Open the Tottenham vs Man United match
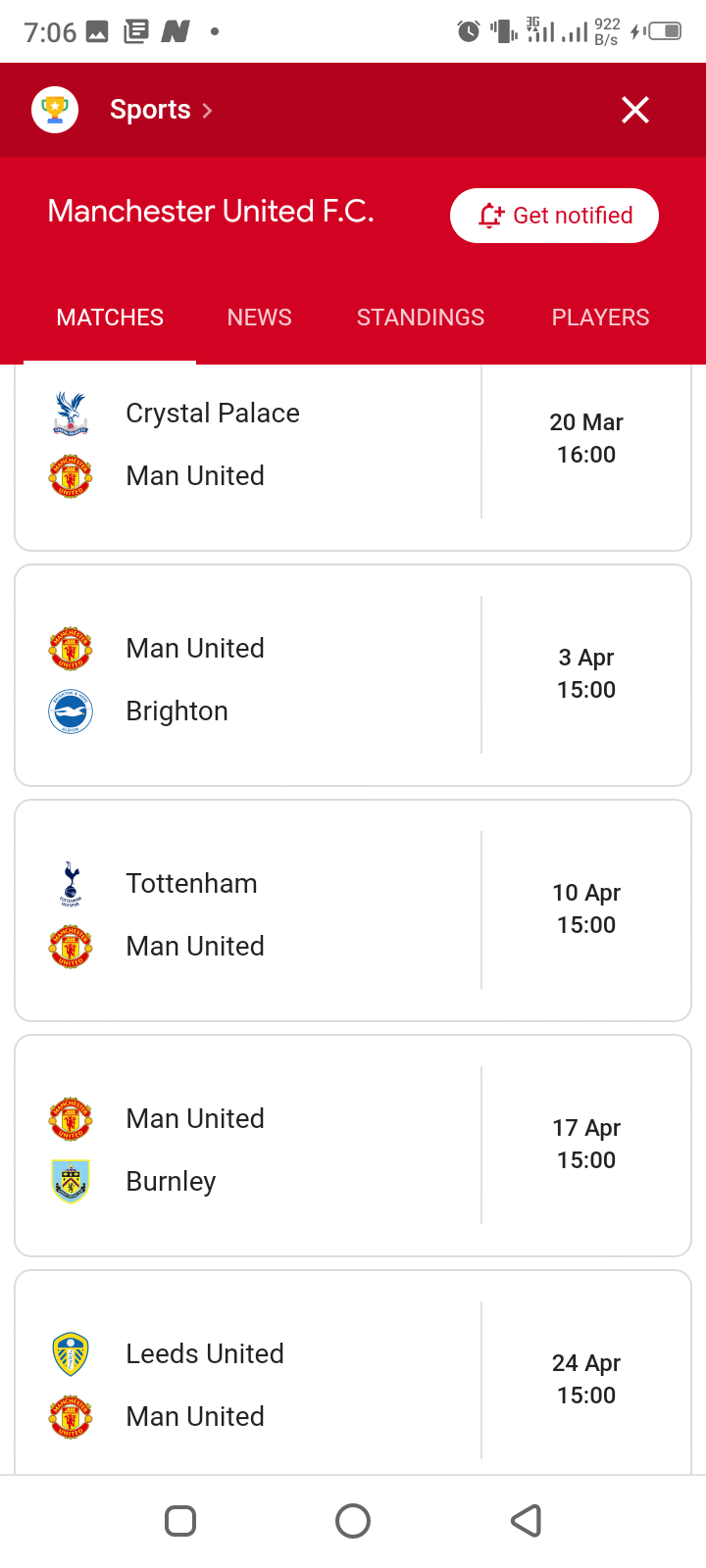 pyautogui.click(x=353, y=910)
